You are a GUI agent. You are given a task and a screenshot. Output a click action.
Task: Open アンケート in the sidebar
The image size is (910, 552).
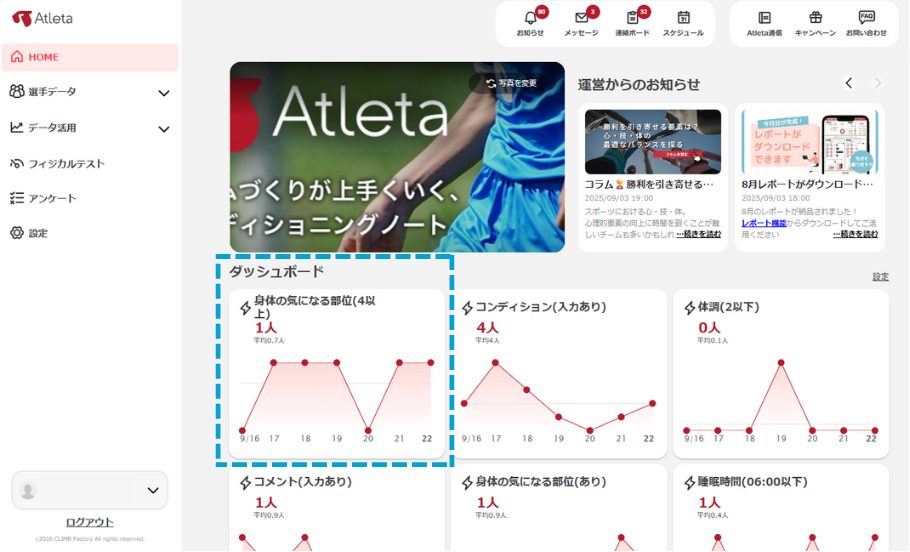(x=52, y=198)
